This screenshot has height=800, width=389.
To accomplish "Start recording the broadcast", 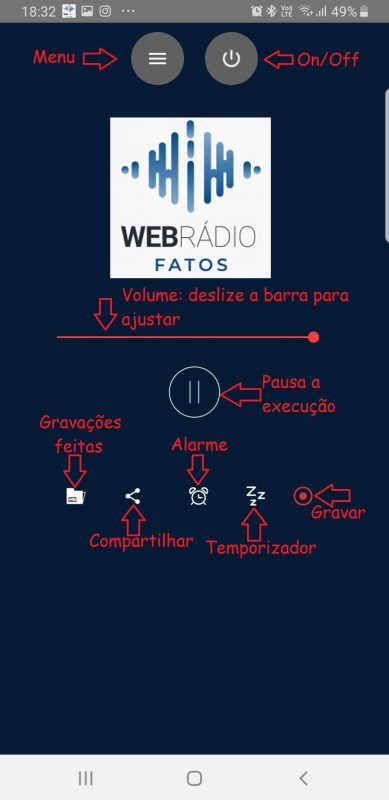I will click(302, 495).
